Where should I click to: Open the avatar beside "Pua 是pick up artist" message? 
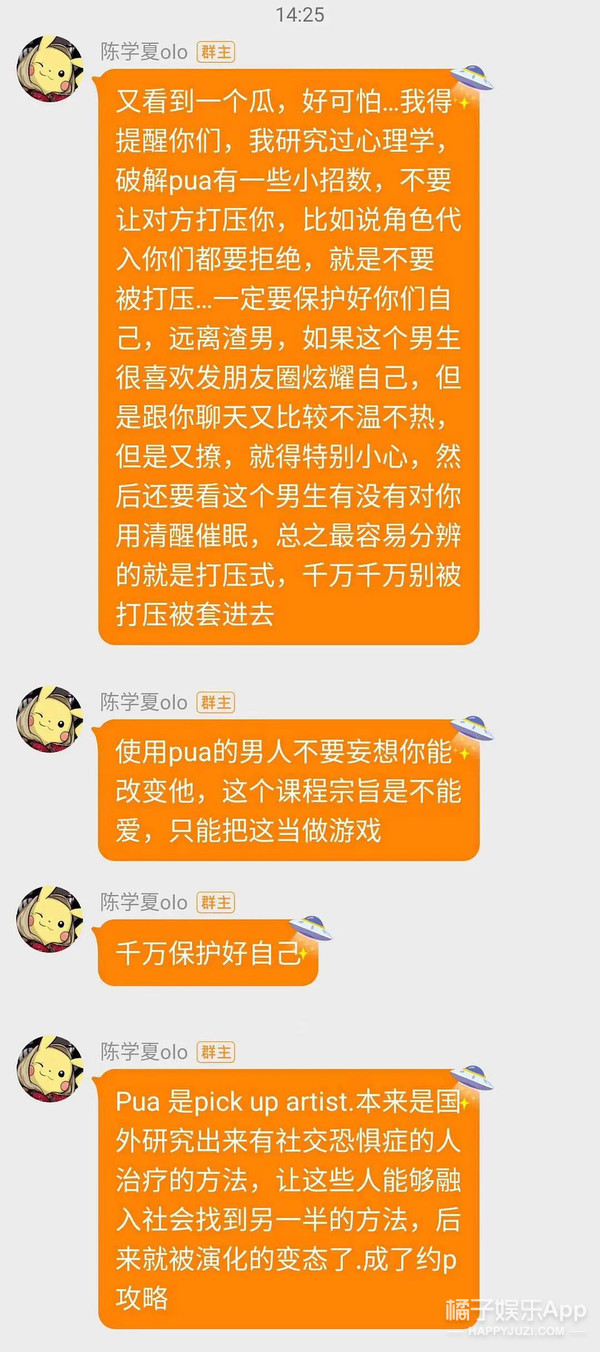click(x=49, y=1069)
